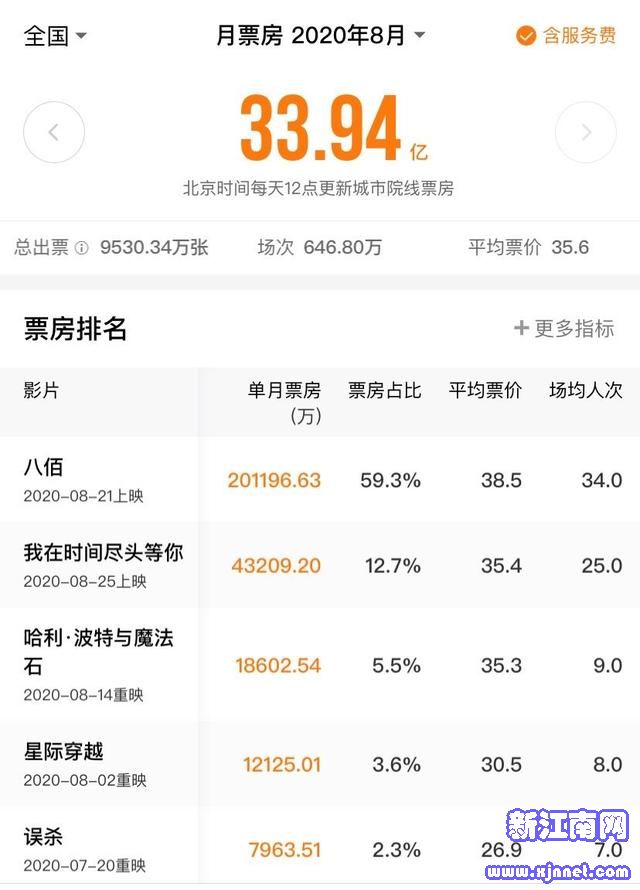This screenshot has width=640, height=890.
Task: Go to the next month arrow
Action: click(x=586, y=132)
